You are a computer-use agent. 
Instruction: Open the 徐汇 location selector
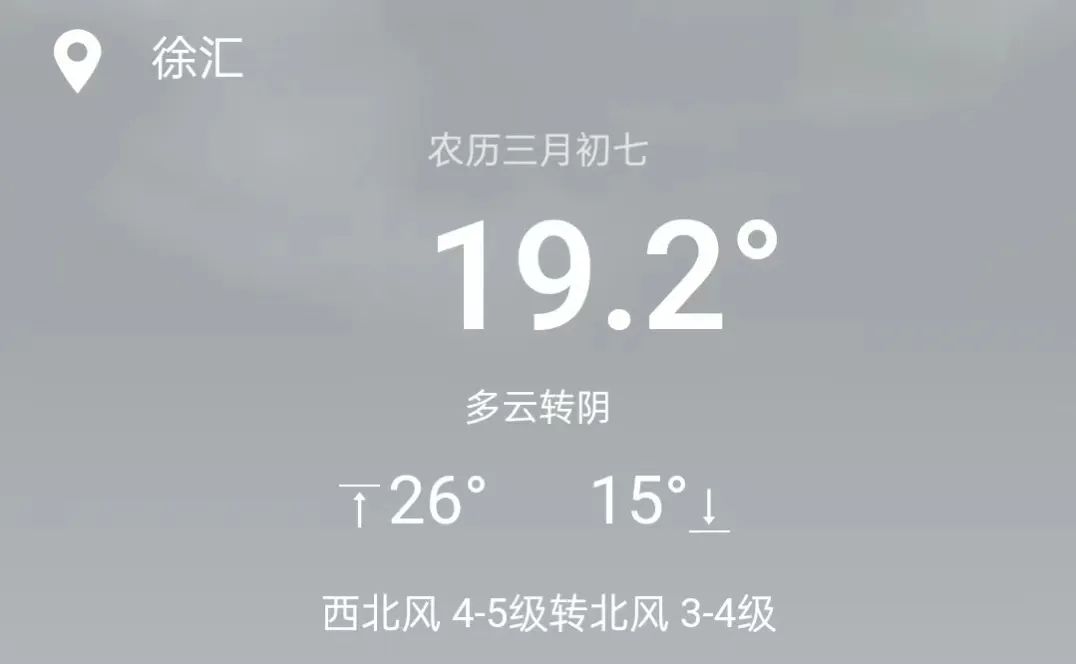pyautogui.click(x=196, y=60)
